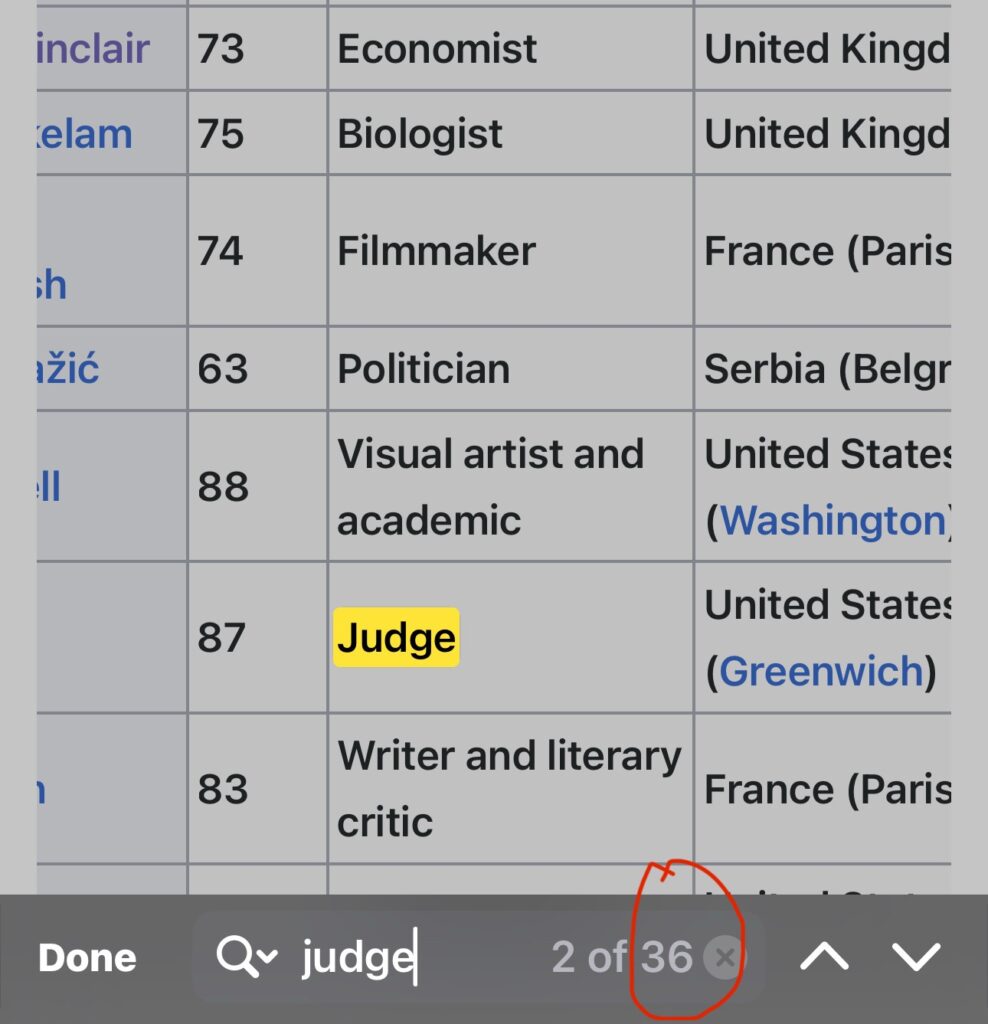
Task: Clear the search text with the x
Action: point(724,958)
